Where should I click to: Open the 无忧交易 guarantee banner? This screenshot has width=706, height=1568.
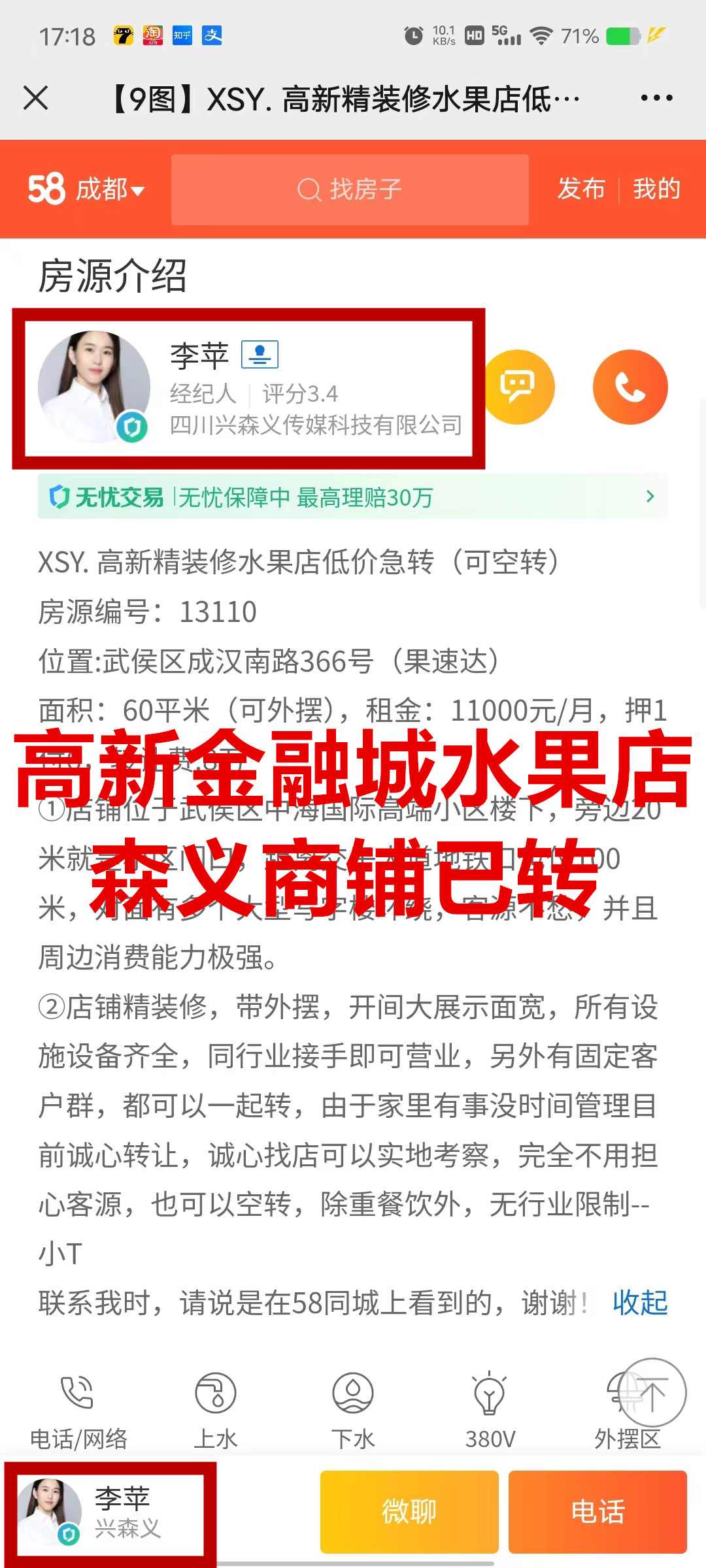(353, 497)
